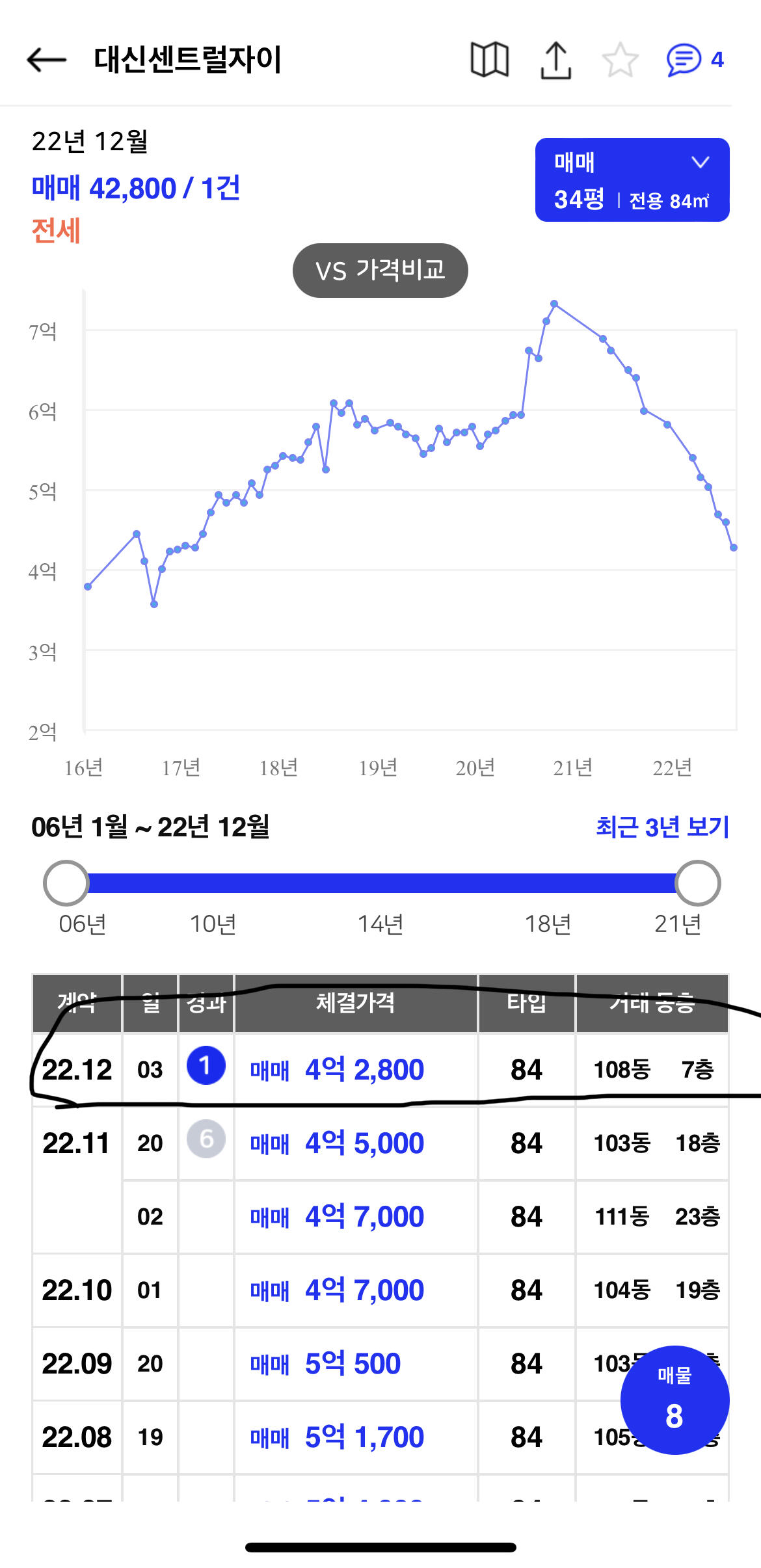Expand the 매매 34평 dropdown
Screen dimensions: 761x1568
pyautogui.click(x=632, y=179)
